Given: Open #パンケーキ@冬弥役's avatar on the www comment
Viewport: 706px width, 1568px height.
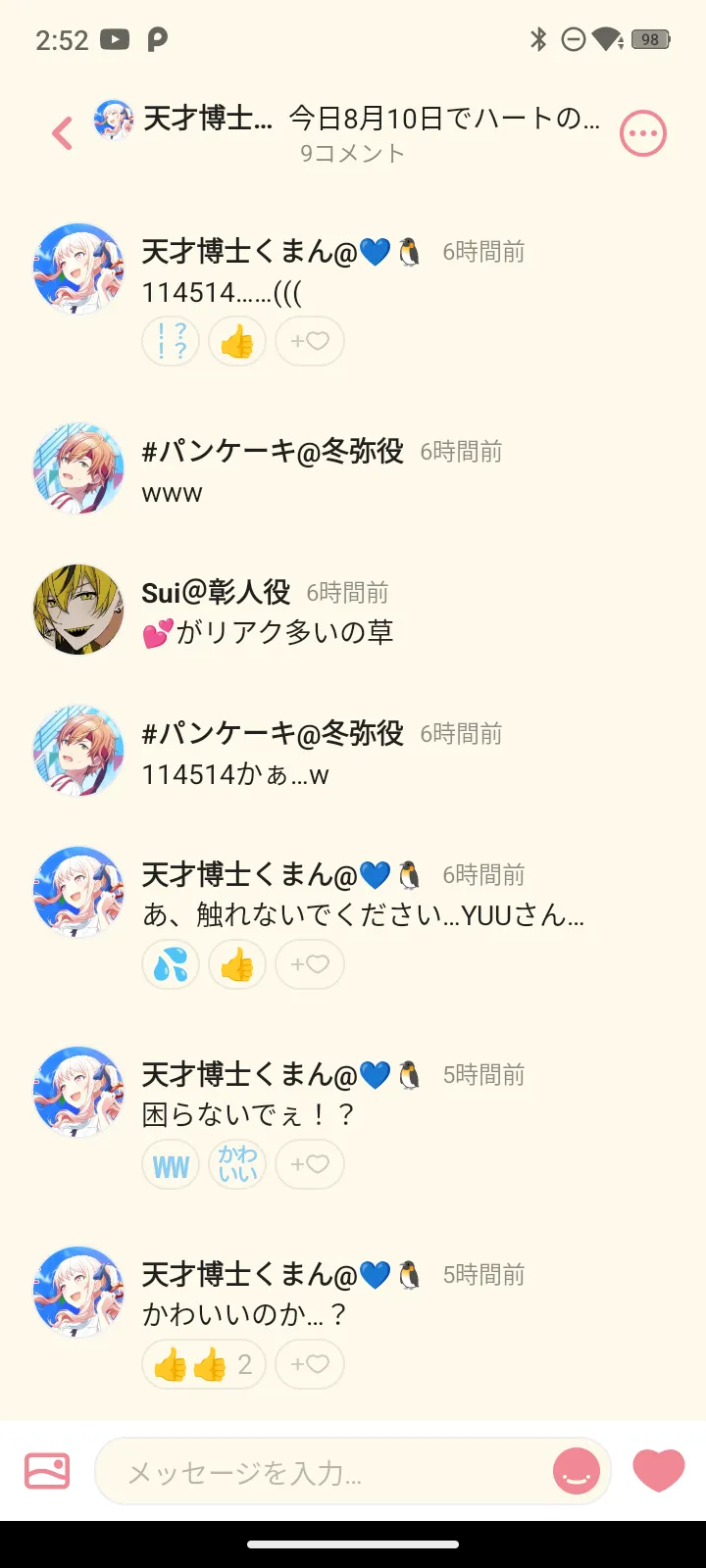Looking at the screenshot, I should click(78, 467).
